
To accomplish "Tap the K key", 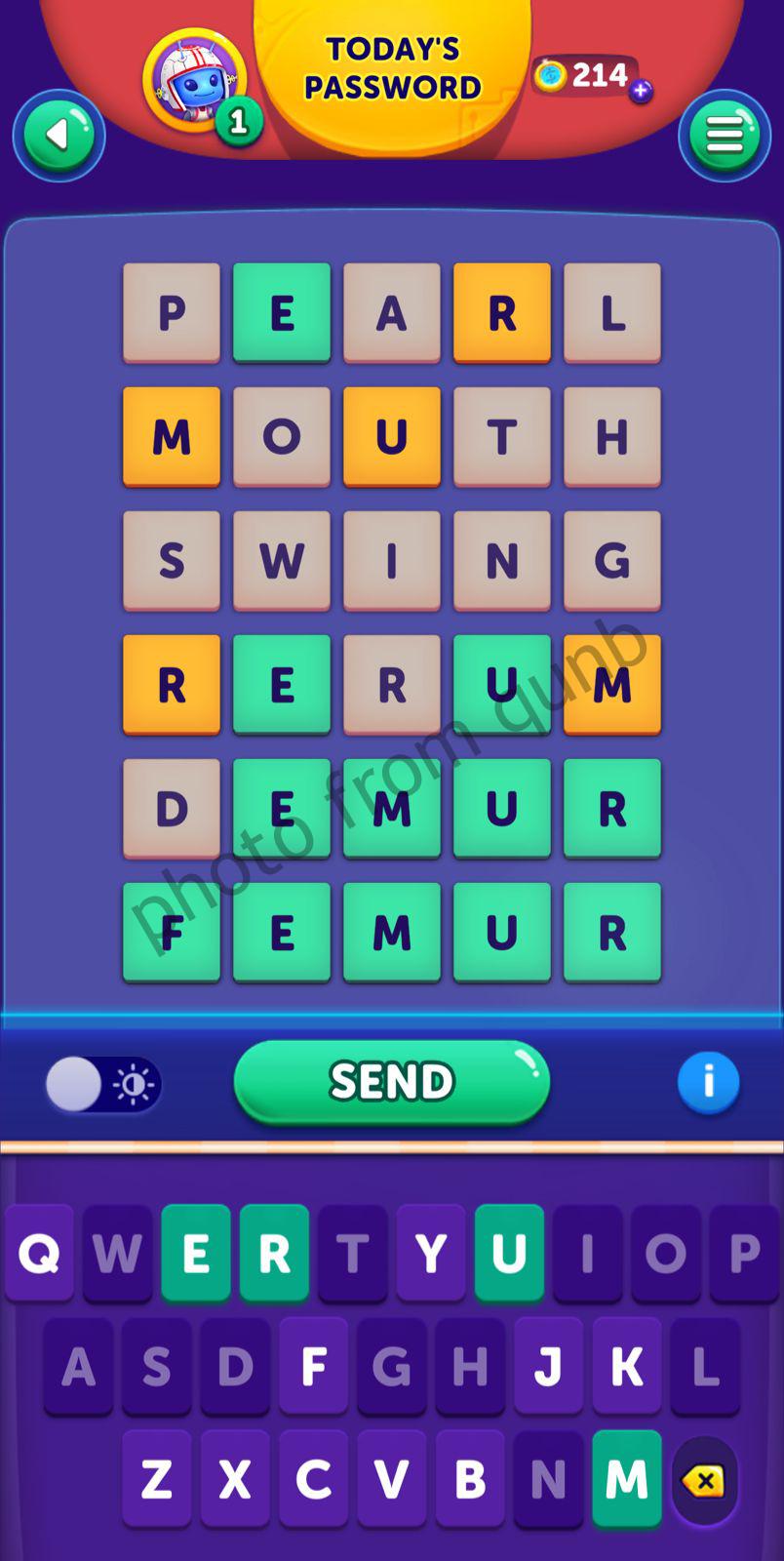I will 626,1366.
